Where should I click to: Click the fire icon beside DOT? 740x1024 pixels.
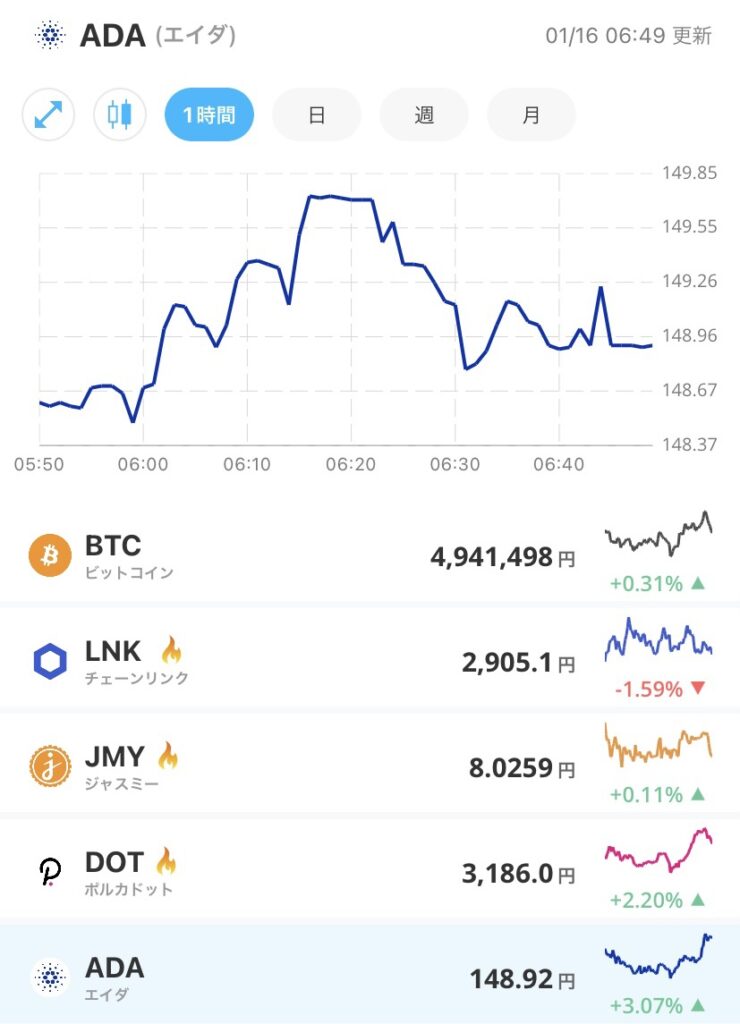coord(168,863)
